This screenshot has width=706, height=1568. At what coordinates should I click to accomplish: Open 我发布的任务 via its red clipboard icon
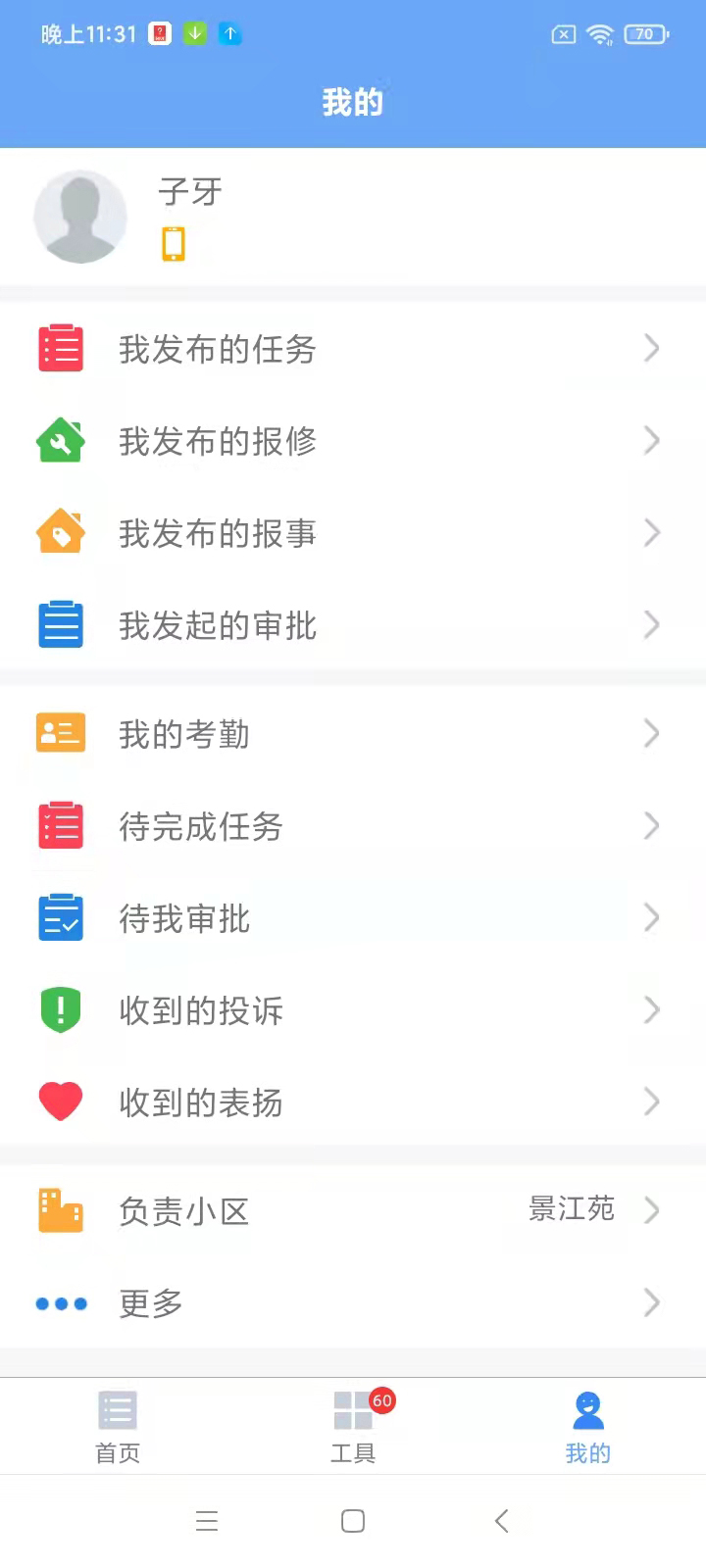coord(61,348)
